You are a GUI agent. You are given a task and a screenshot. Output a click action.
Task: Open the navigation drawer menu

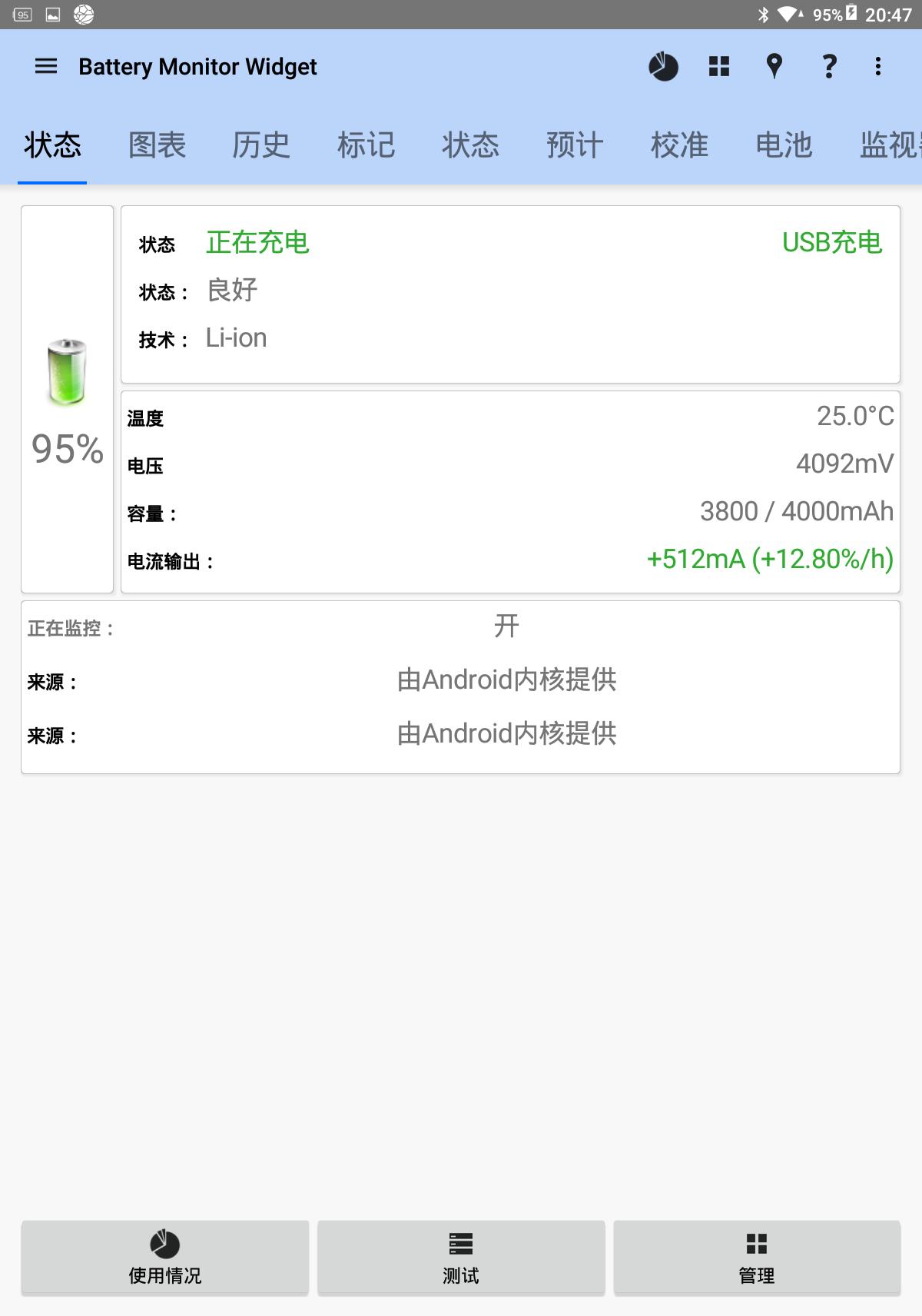coord(46,67)
